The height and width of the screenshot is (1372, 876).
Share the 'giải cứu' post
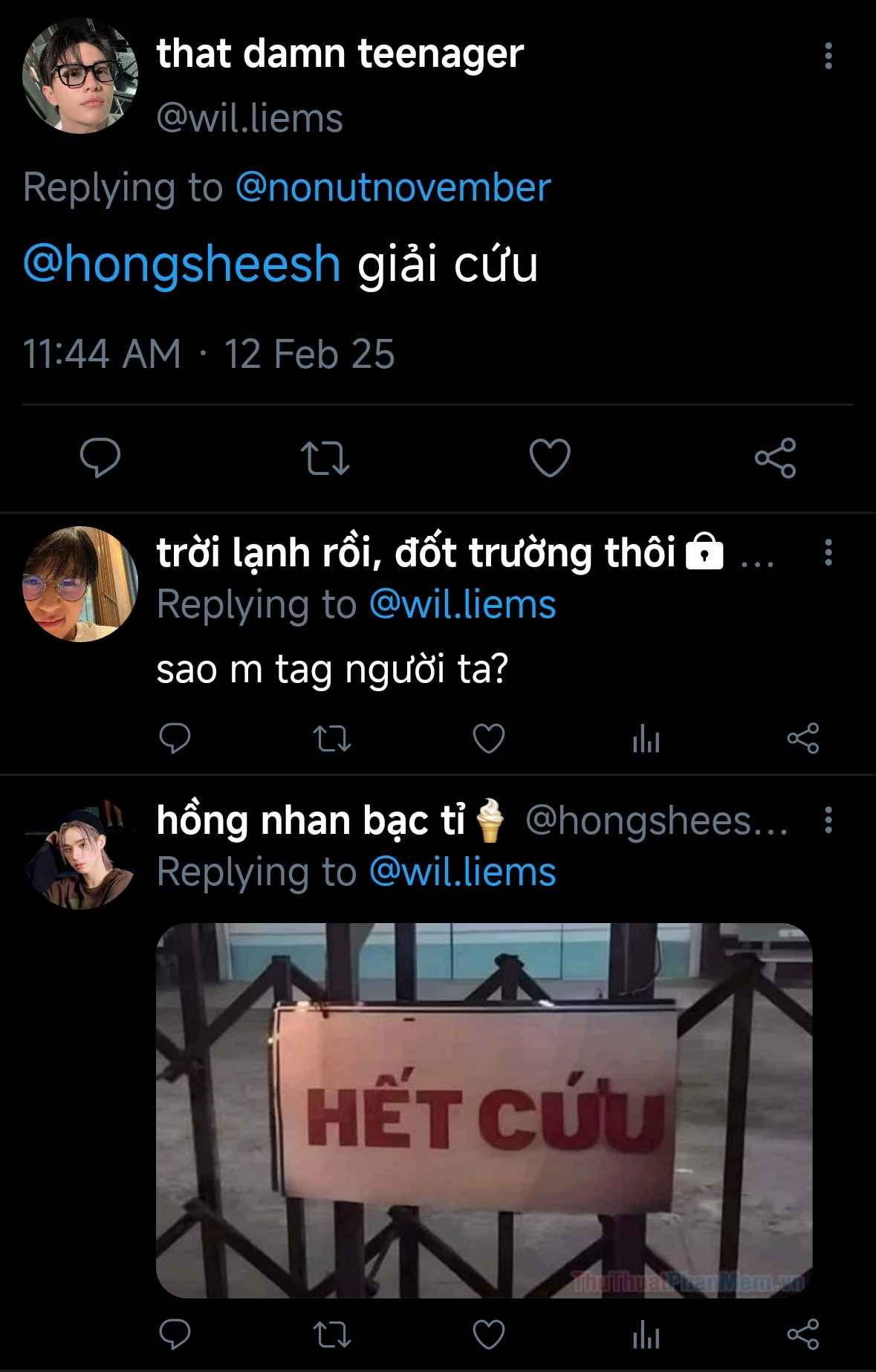(x=775, y=457)
